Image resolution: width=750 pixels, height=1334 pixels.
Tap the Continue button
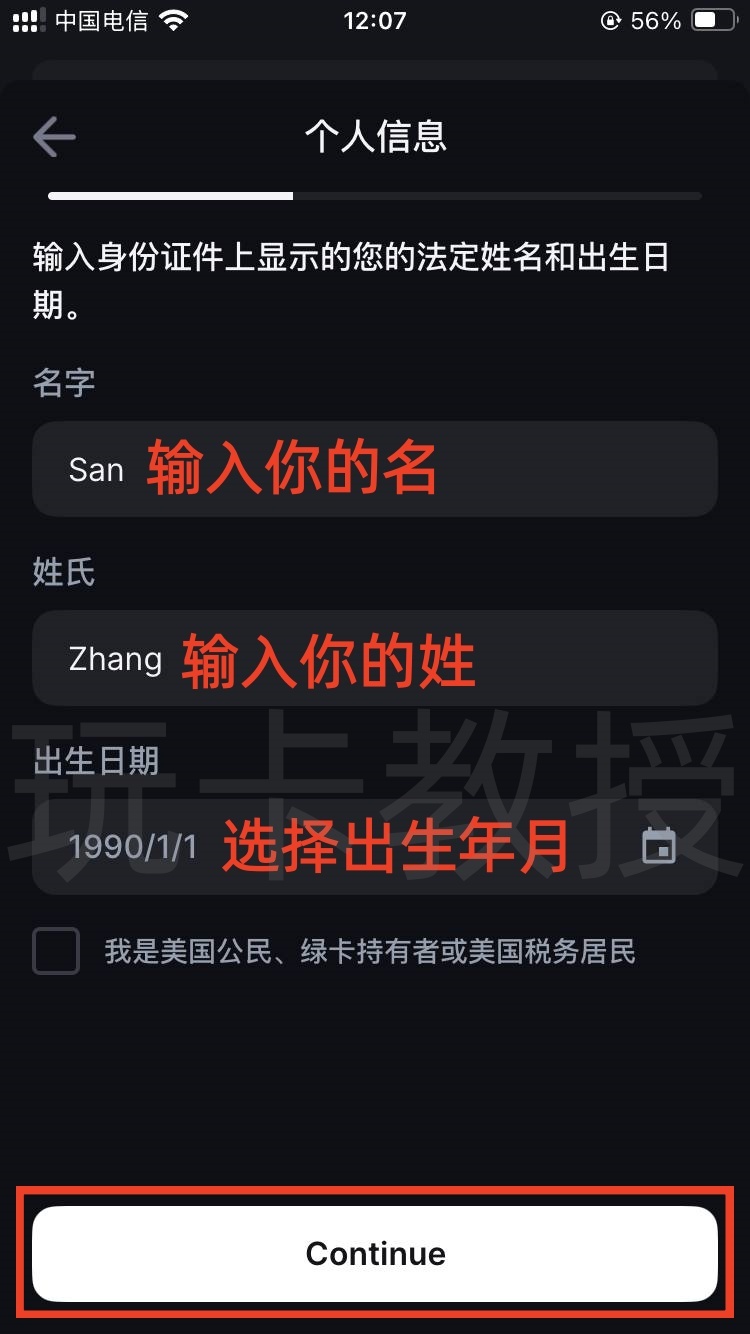click(x=375, y=1253)
